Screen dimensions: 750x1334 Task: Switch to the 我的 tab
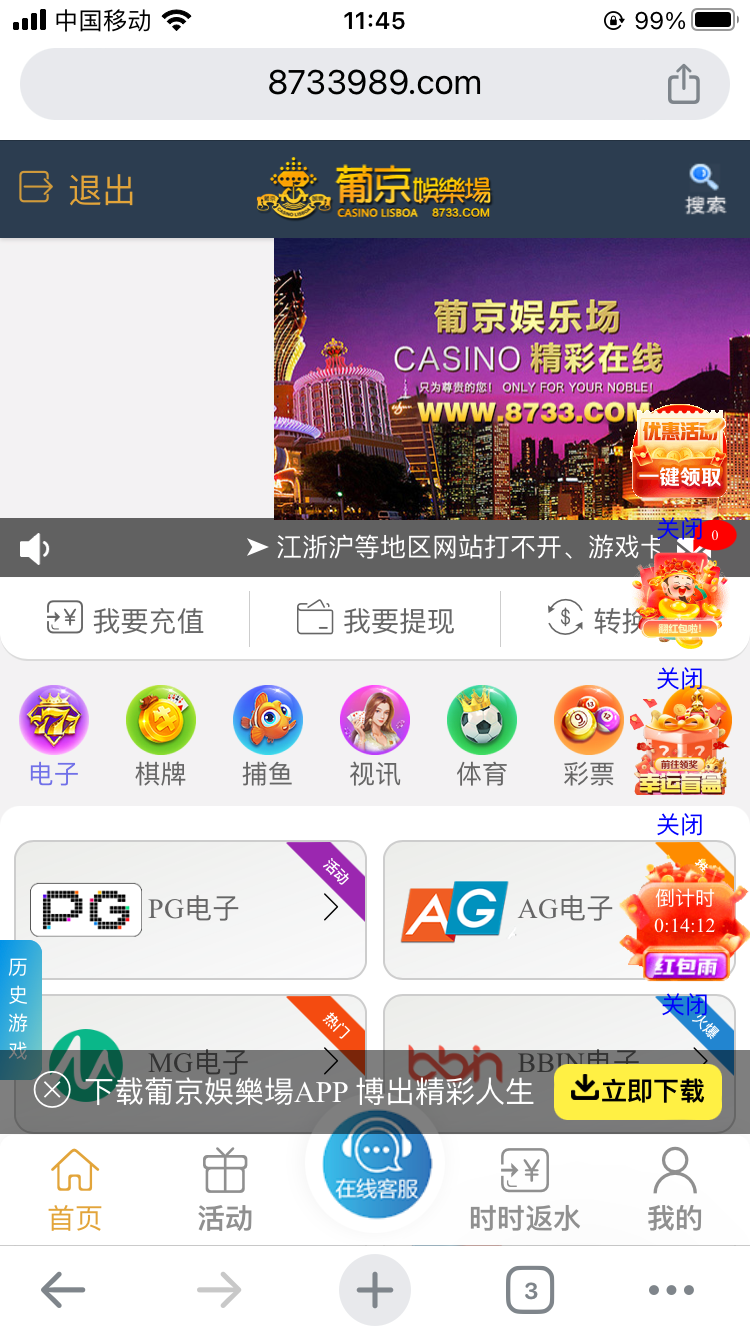[x=674, y=1190]
